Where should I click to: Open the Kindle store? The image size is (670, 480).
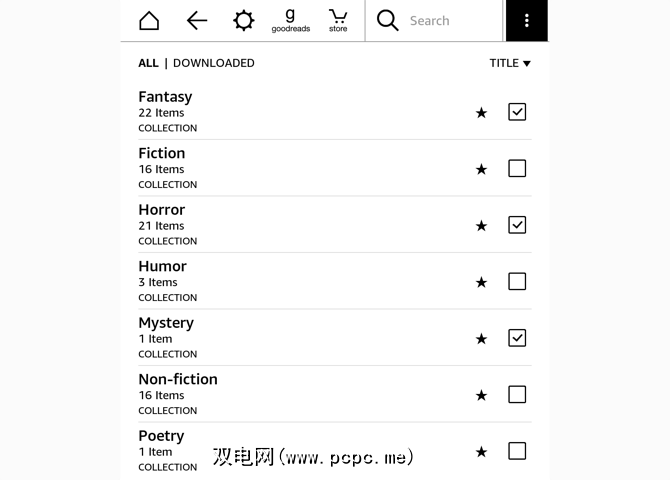click(338, 21)
